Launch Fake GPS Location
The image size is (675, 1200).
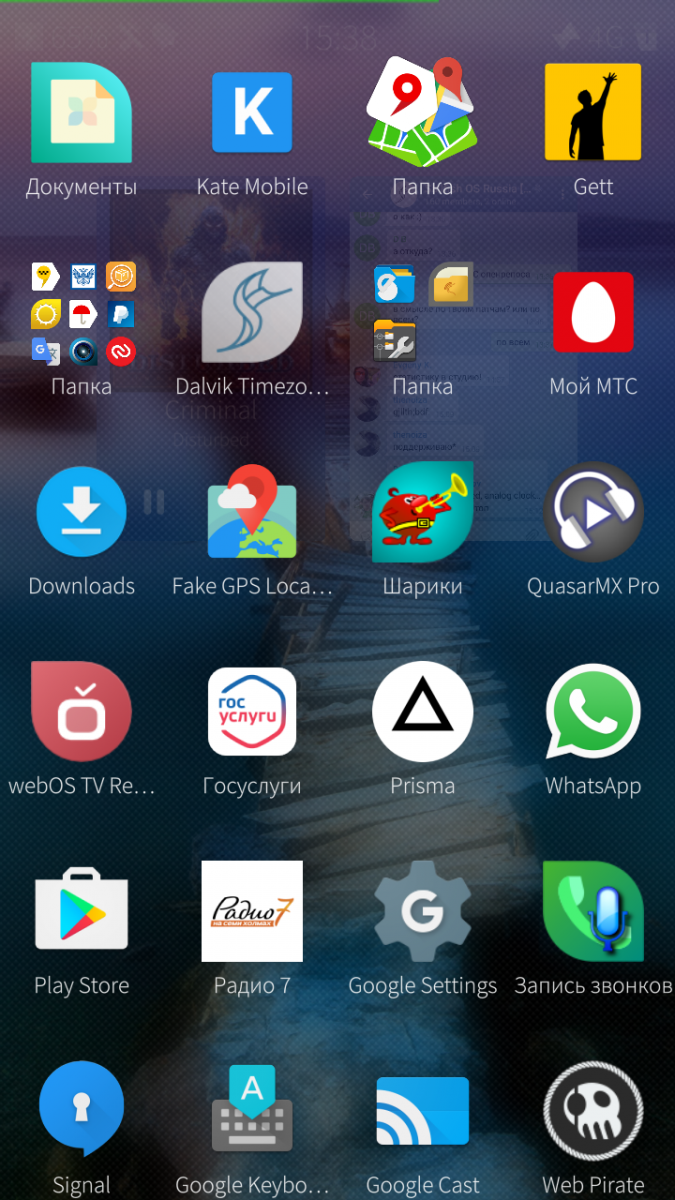click(252, 512)
